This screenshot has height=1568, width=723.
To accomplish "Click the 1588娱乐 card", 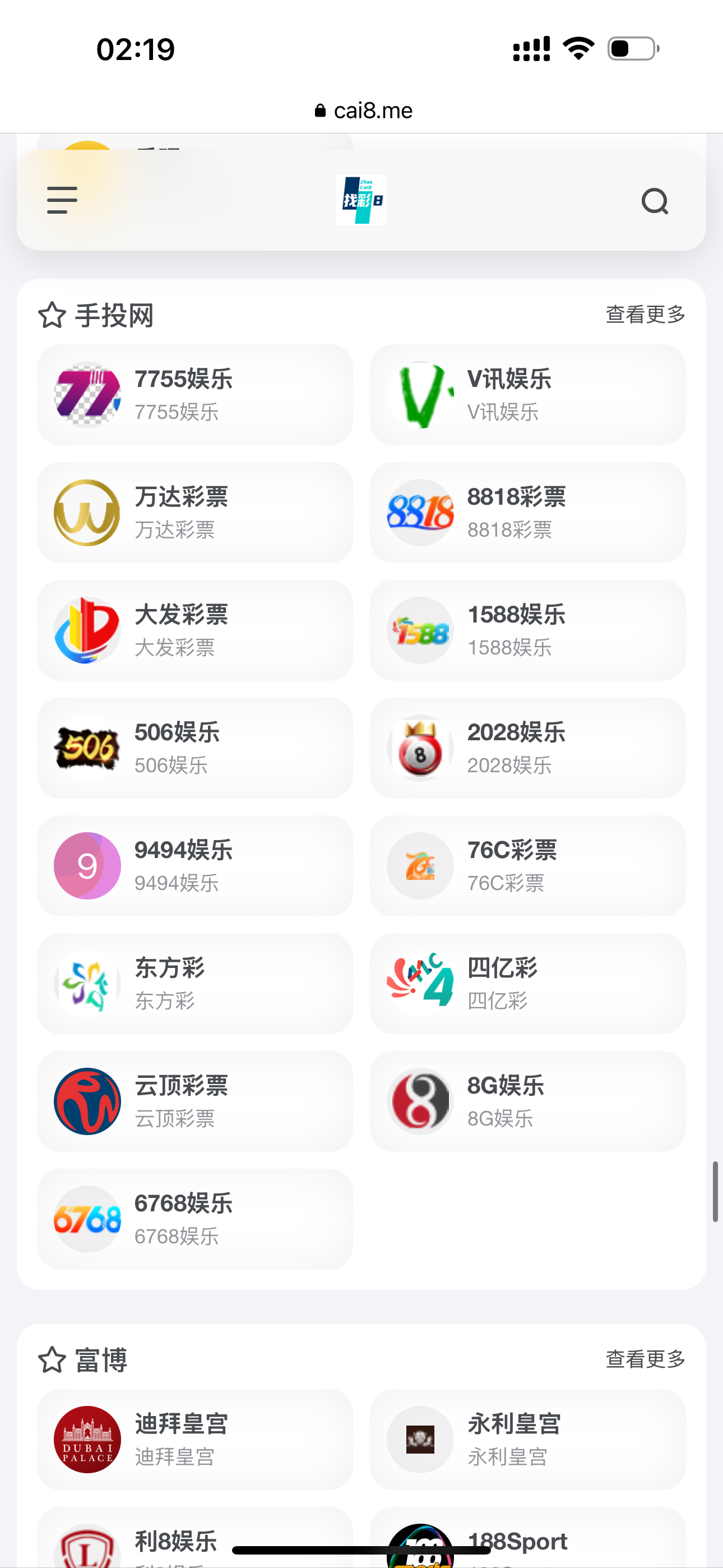I will point(527,630).
